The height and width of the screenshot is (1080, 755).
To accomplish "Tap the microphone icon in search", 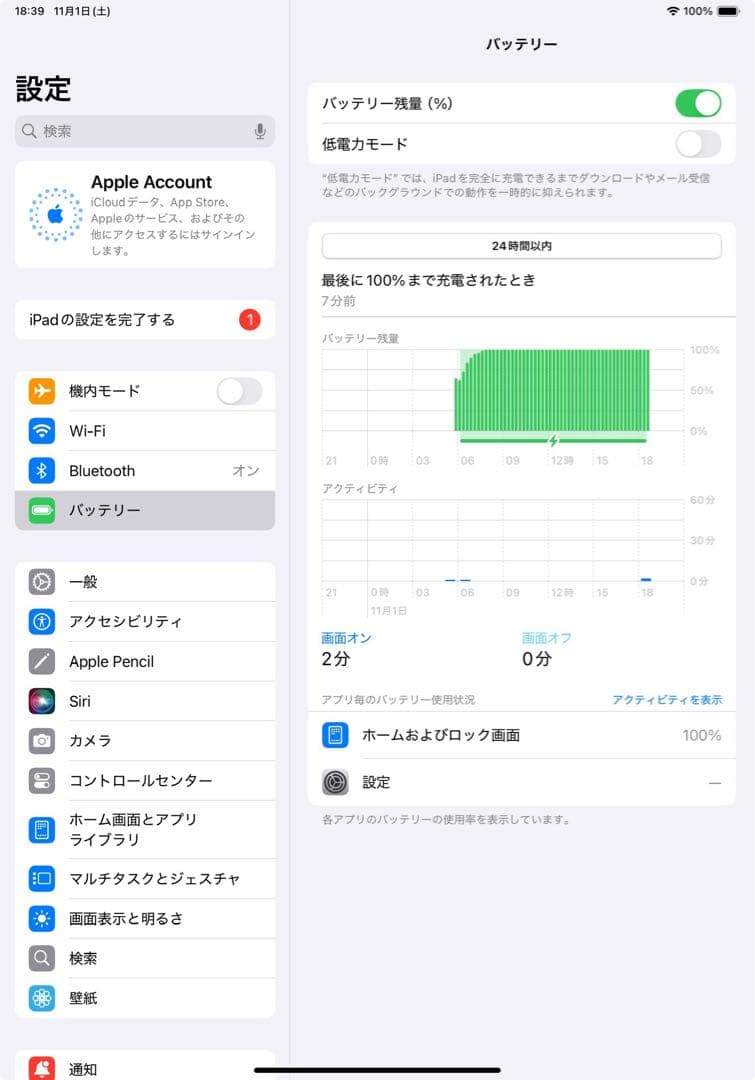I will (258, 131).
